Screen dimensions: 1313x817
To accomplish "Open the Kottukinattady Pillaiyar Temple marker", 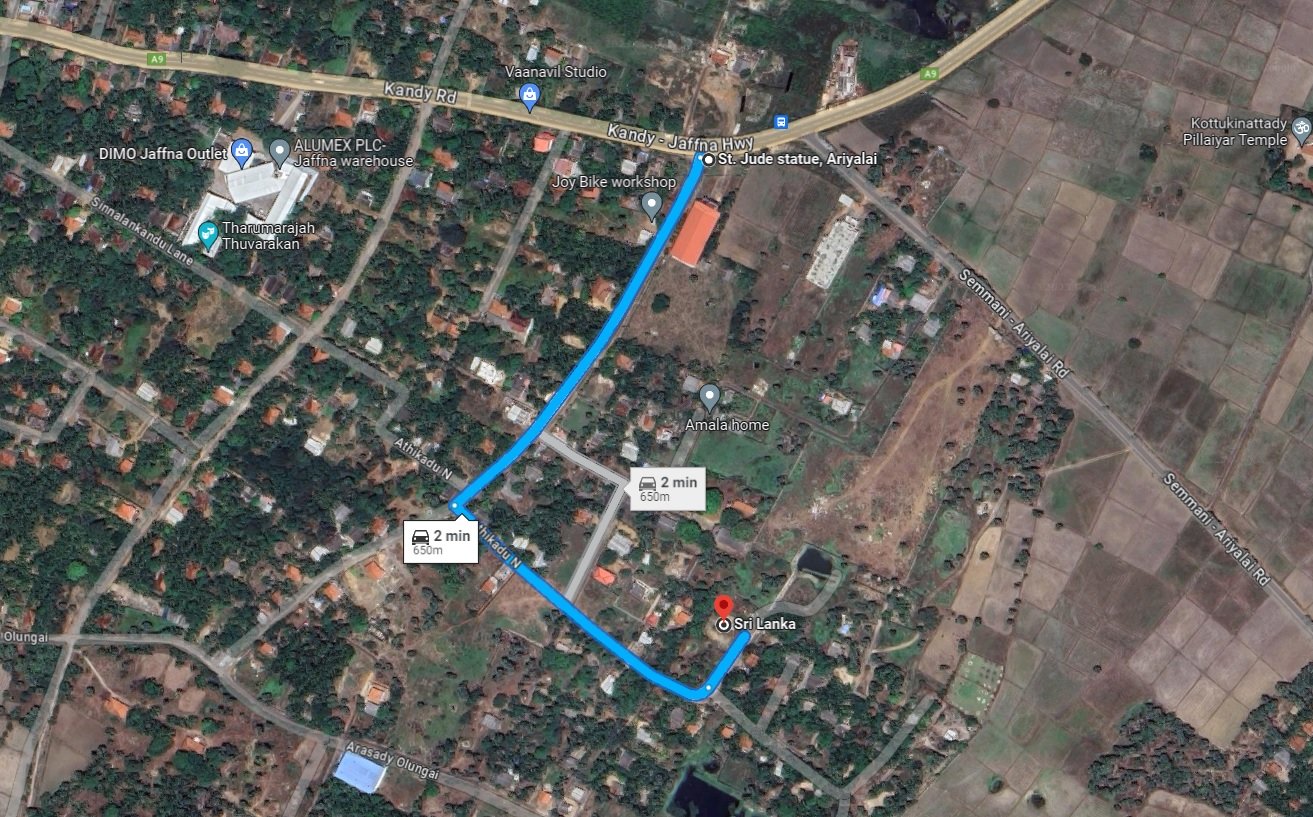I will (x=1302, y=128).
